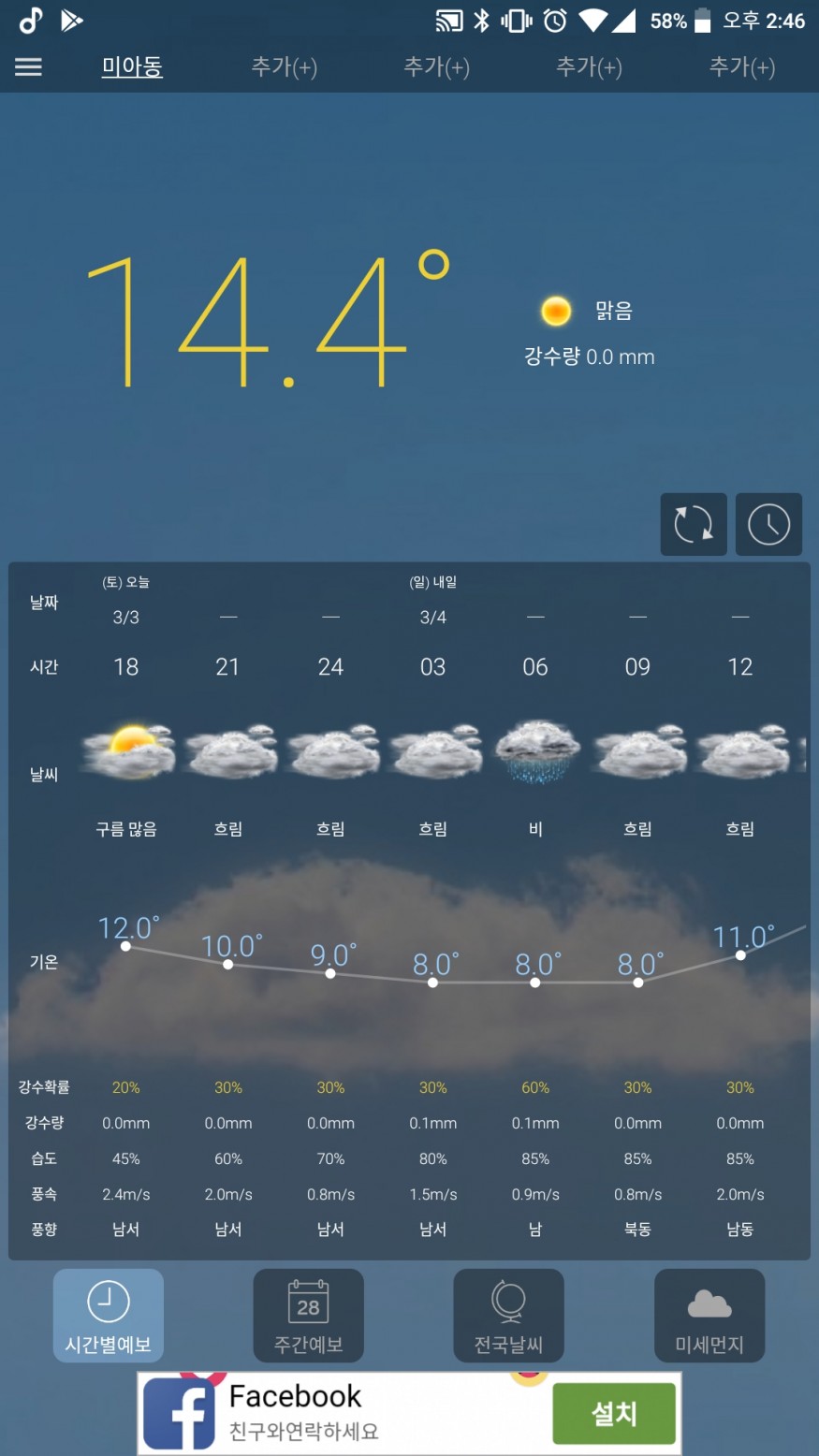Viewport: 819px width, 1456px height.
Task: Open 주간예보 weekly forecast
Action: 308,1315
